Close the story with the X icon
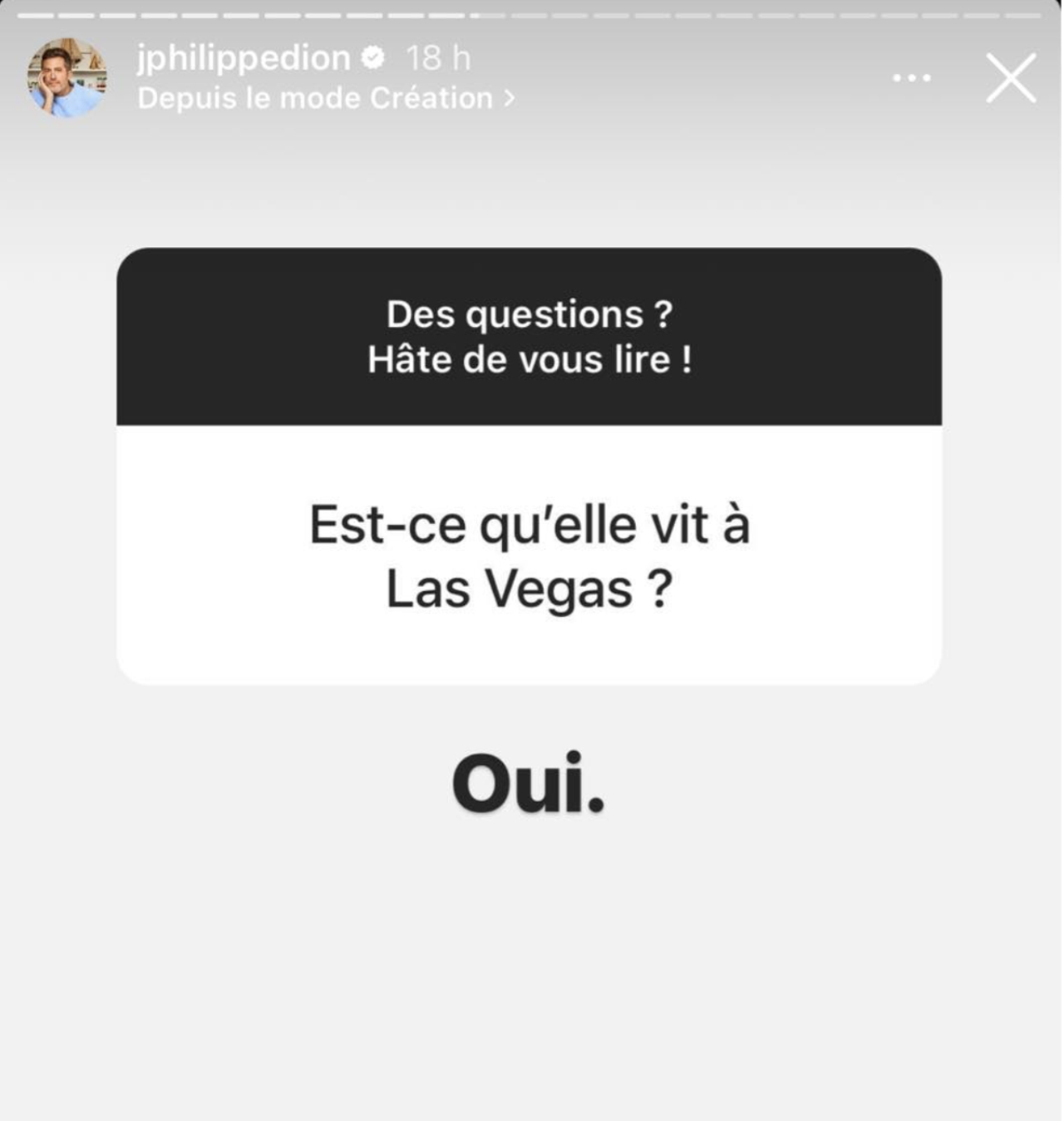 [1012, 77]
